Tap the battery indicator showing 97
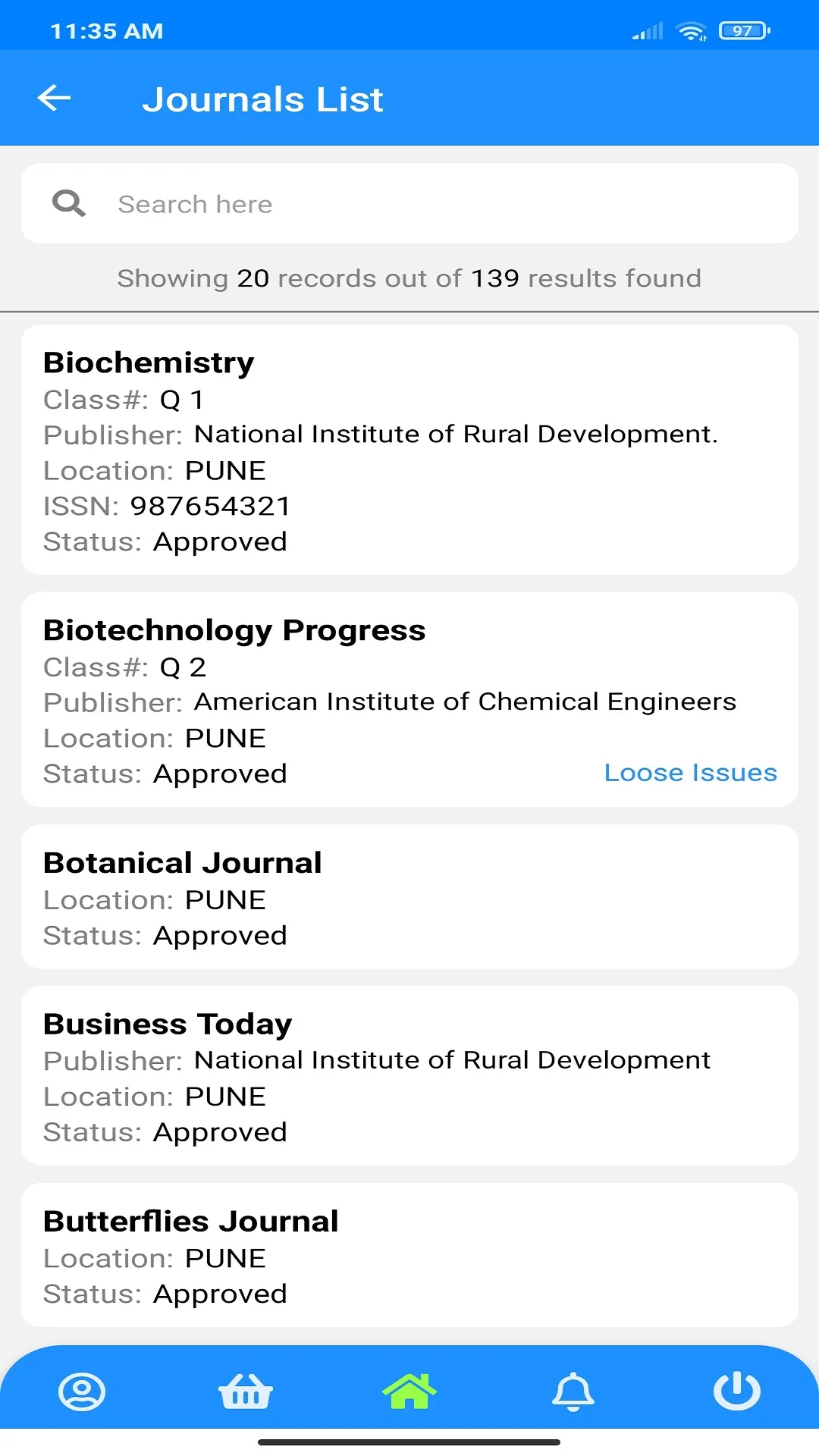 tap(740, 31)
